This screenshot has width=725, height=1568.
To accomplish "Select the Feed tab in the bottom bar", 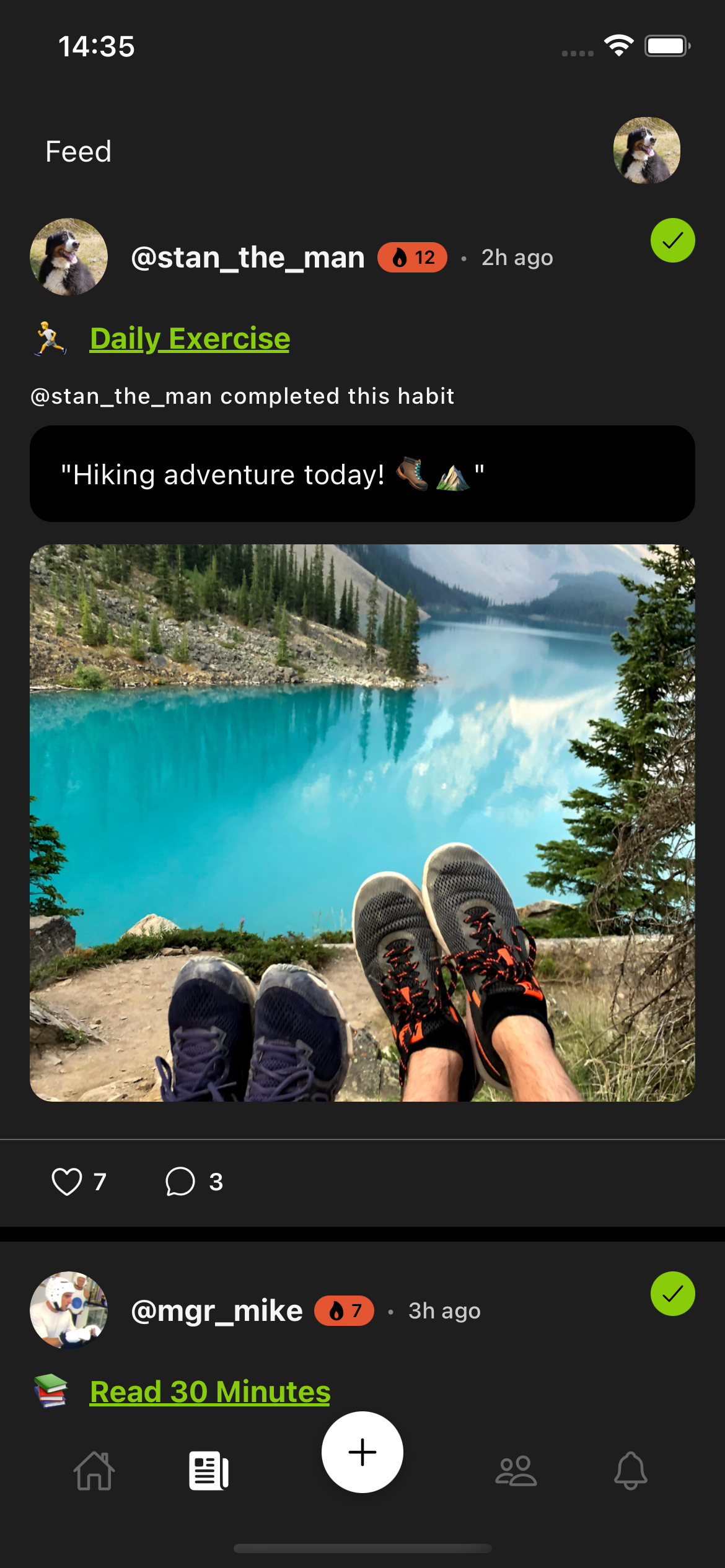I will click(209, 1471).
